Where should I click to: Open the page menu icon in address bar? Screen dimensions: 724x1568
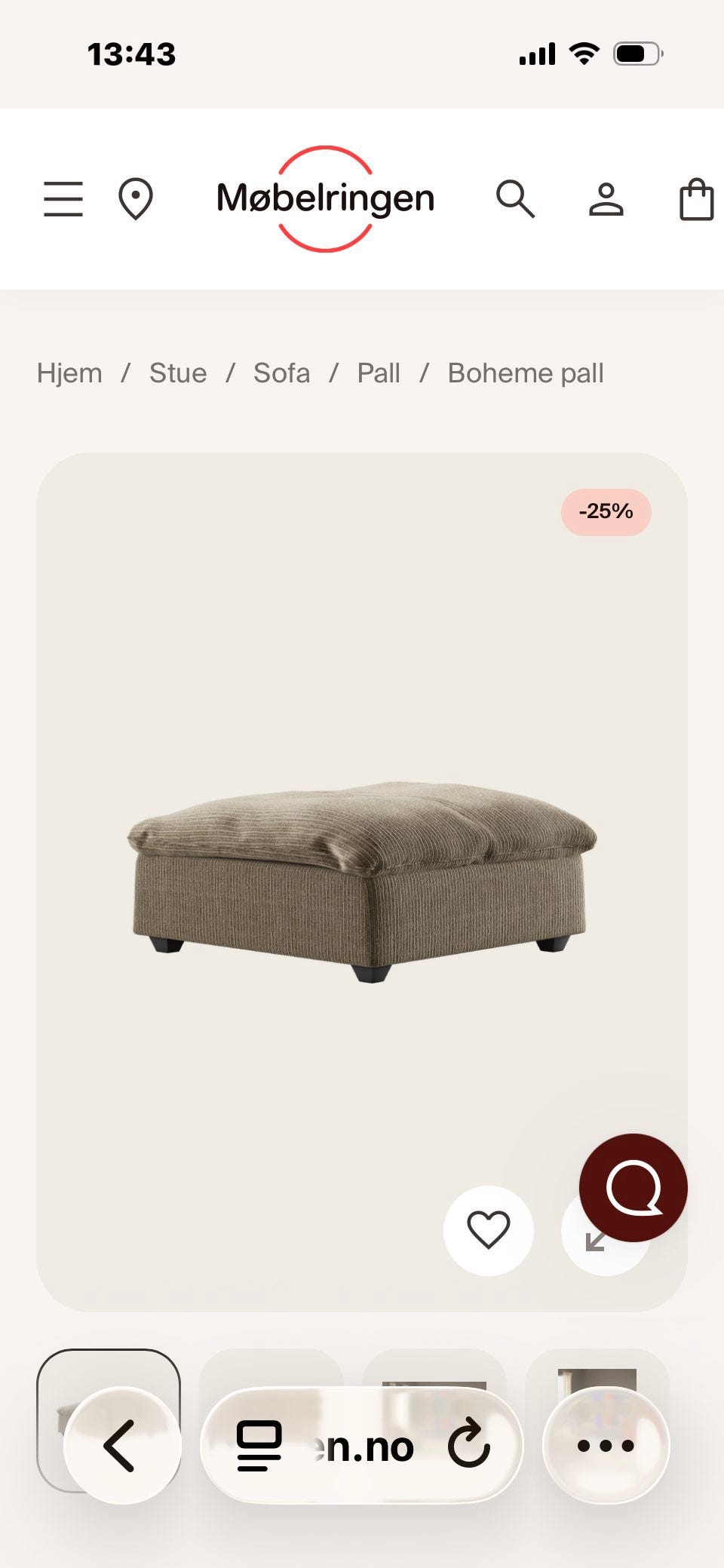tap(259, 1446)
